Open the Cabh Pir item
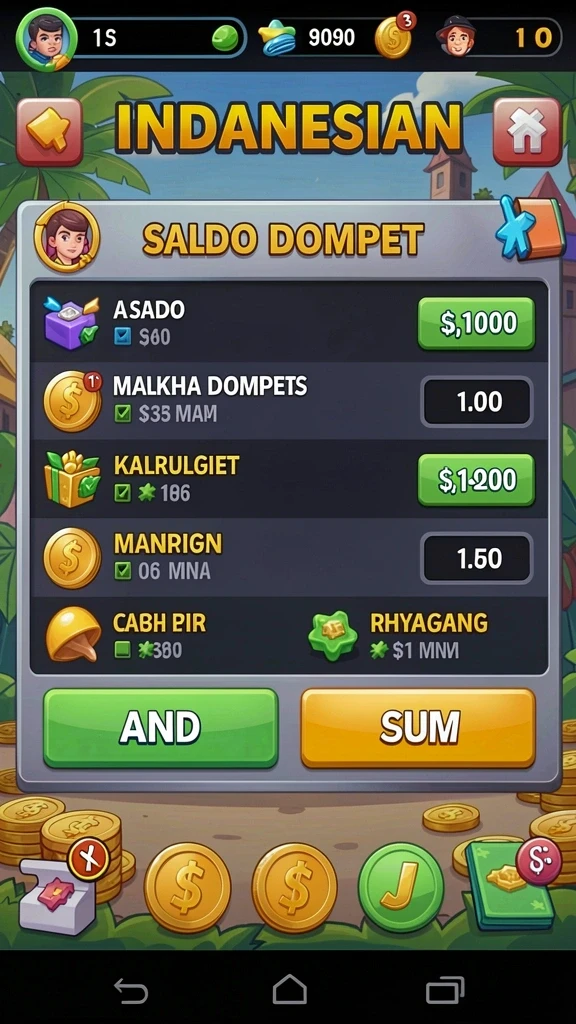 coord(127,635)
